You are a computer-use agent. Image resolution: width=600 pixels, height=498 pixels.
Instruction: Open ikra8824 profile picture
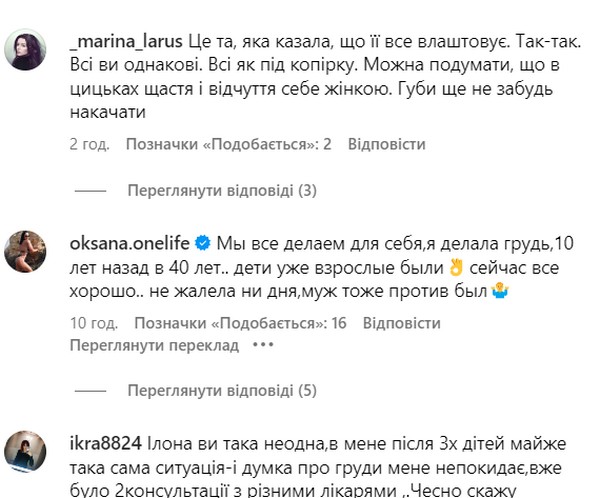tap(25, 450)
